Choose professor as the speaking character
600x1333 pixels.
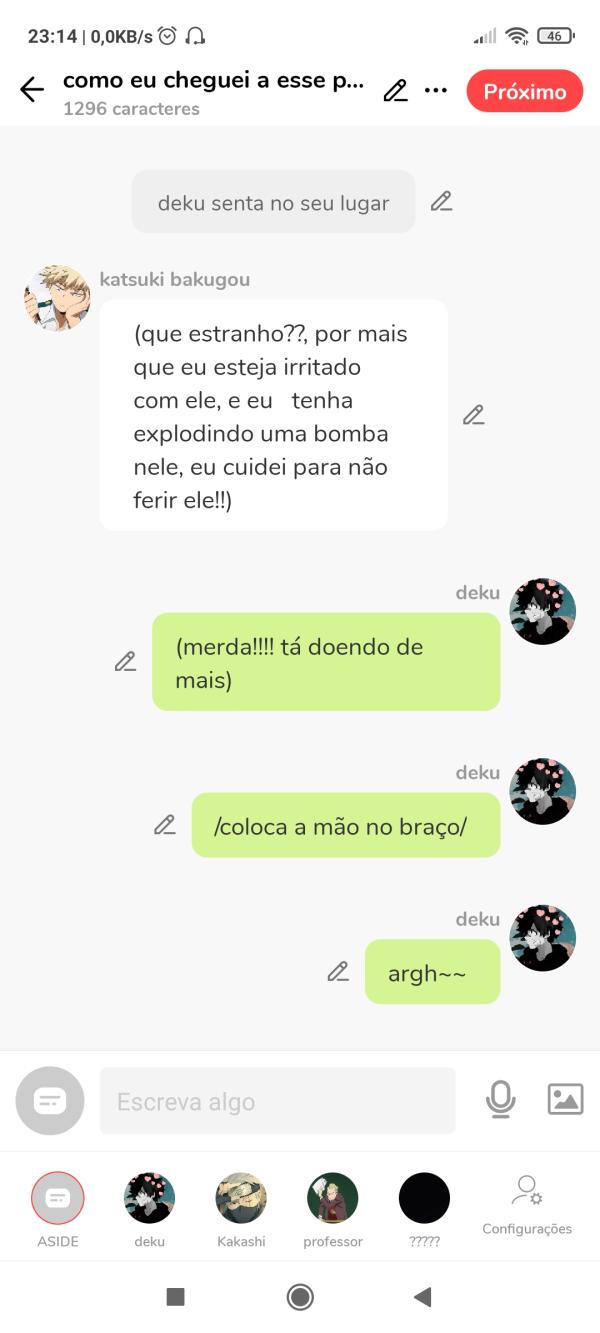[x=333, y=1198]
